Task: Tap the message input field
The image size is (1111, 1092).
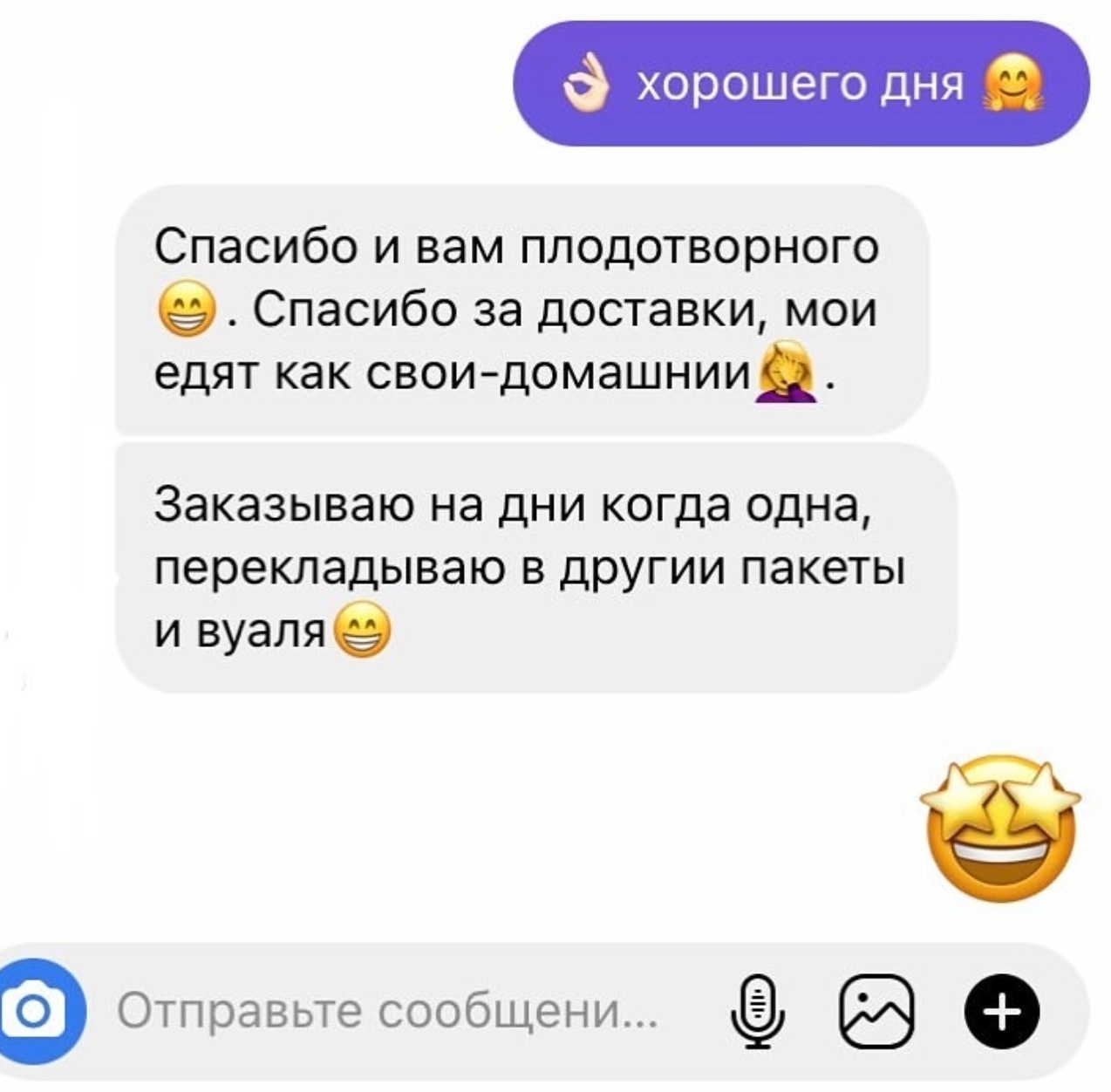Action: click(x=388, y=1013)
